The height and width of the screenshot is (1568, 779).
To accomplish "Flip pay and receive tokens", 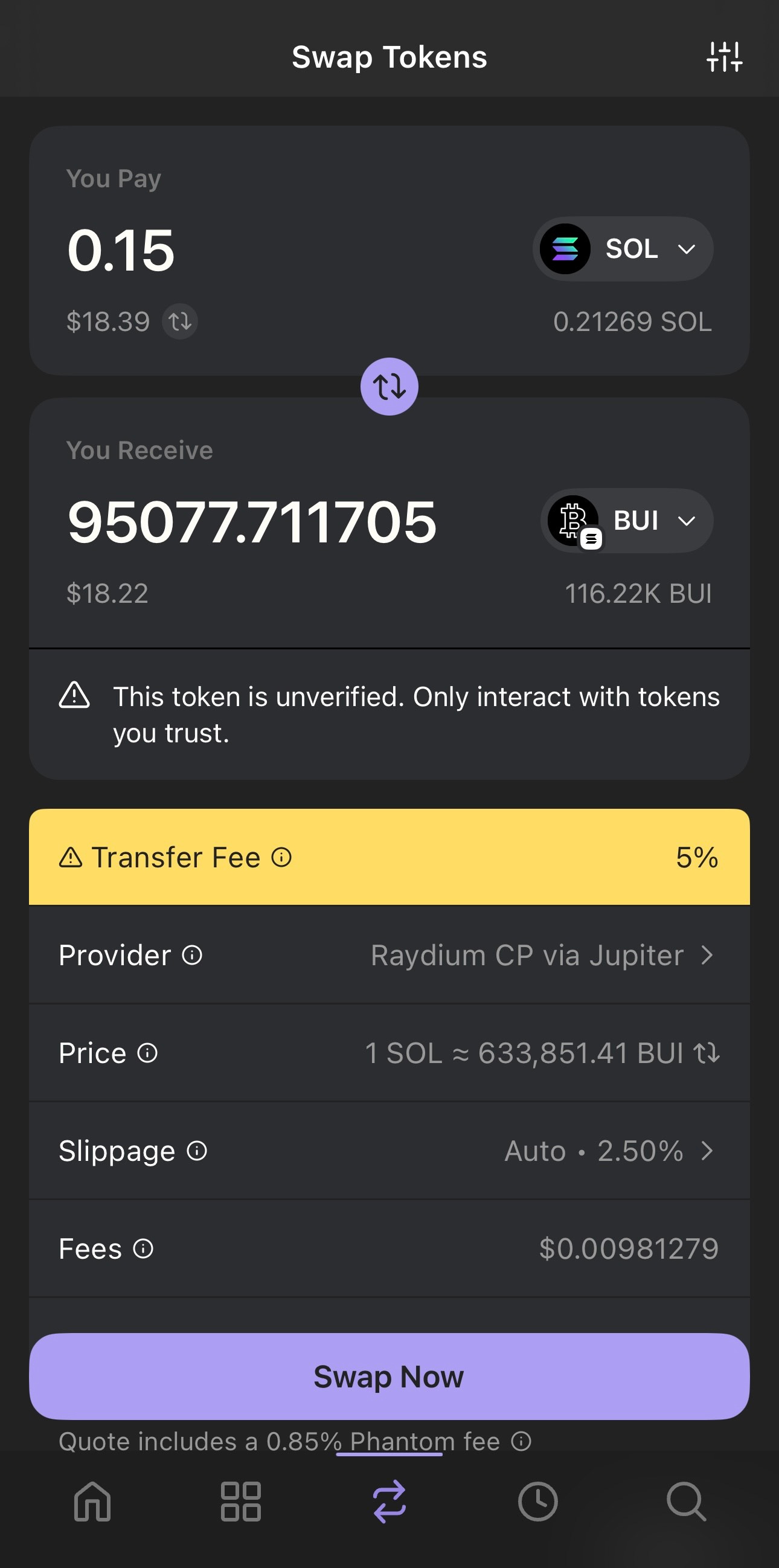I will click(389, 387).
